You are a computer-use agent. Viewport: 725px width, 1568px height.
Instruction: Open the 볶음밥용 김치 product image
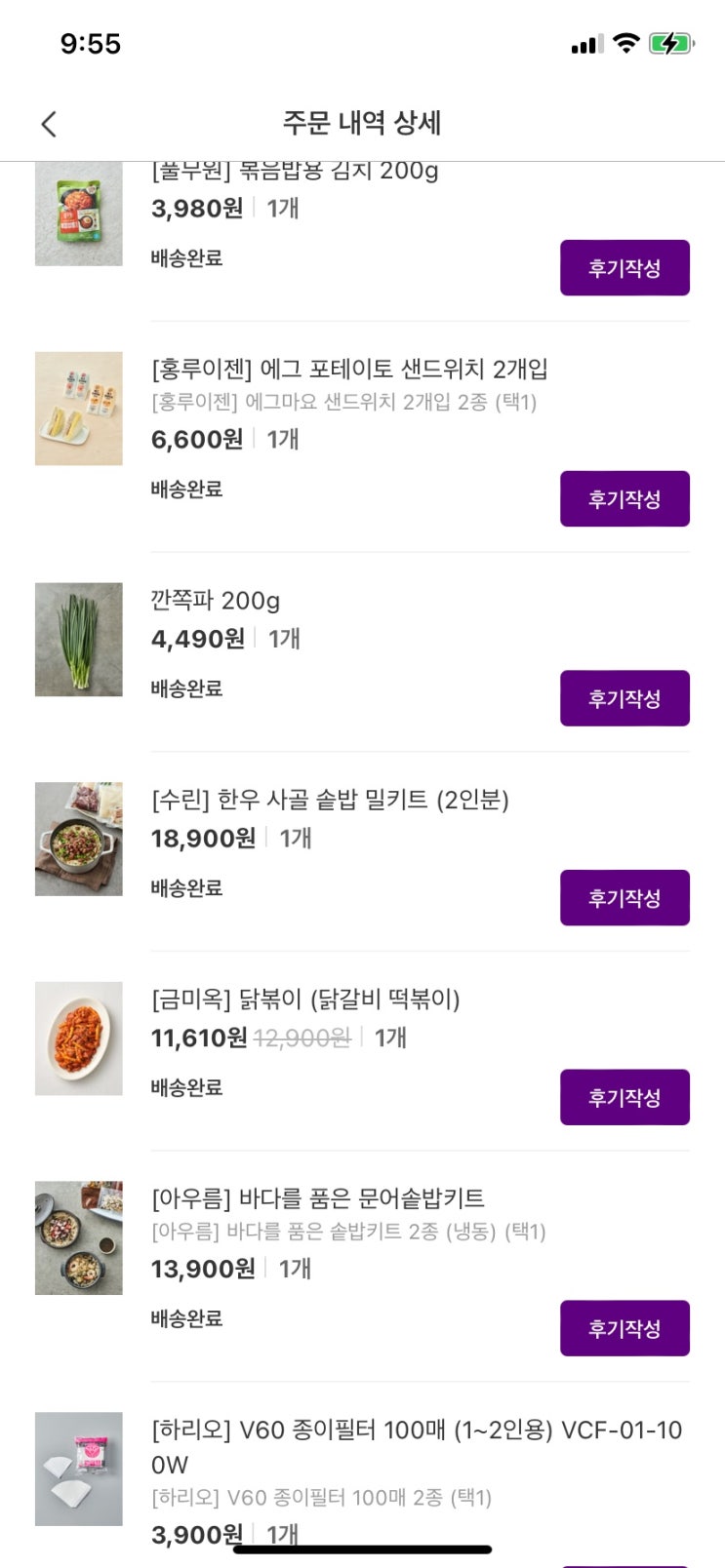pyautogui.click(x=79, y=215)
